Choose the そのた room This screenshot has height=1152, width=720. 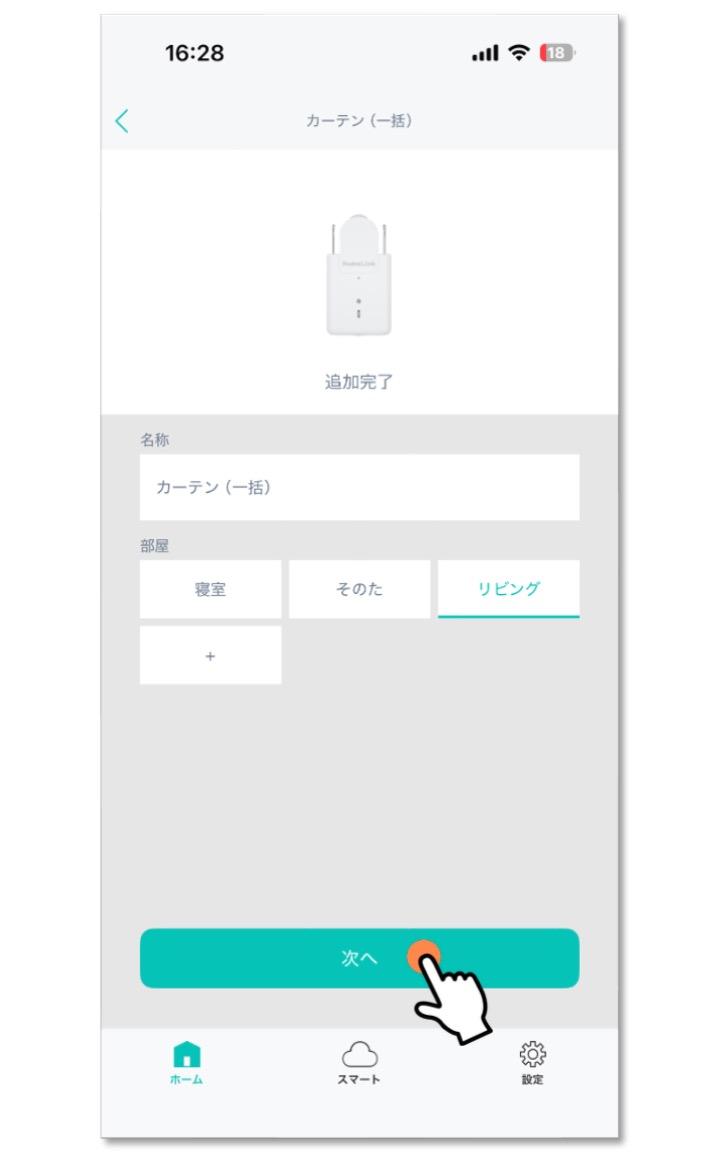click(359, 589)
